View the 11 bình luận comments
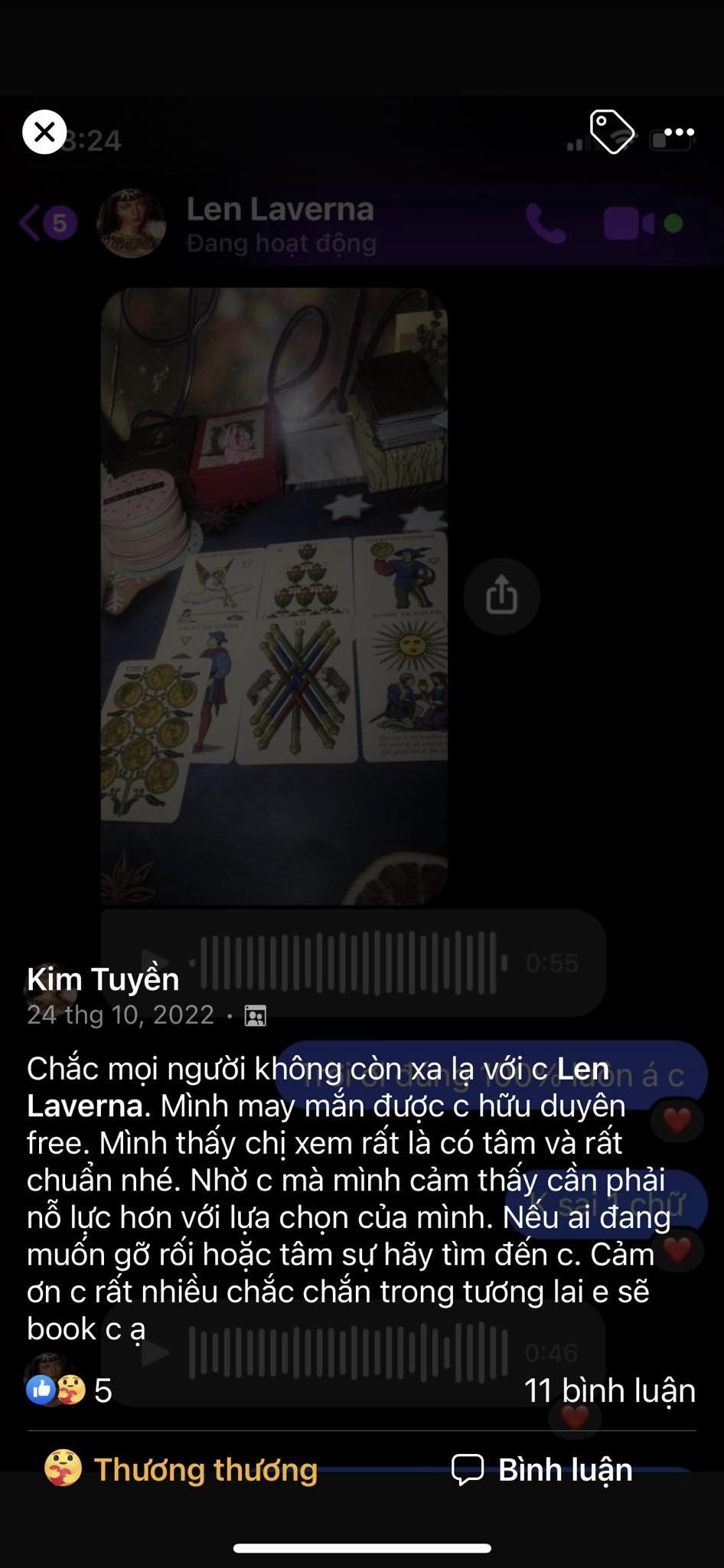Image resolution: width=724 pixels, height=1568 pixels. tap(609, 1390)
